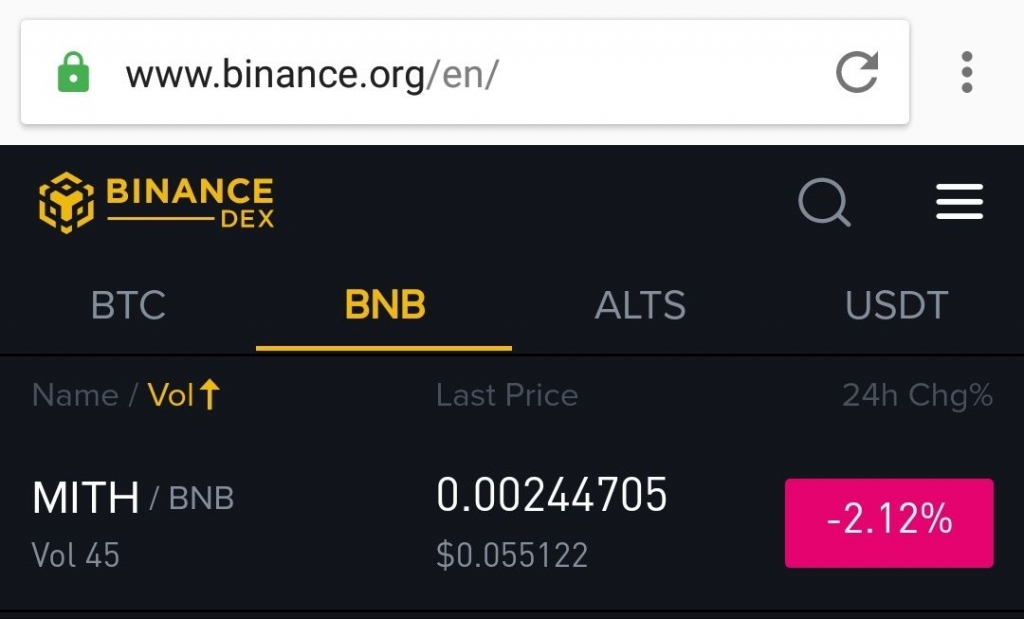Screen dimensions: 1024x619
Task: Open the browser overflow menu
Action: pyautogui.click(x=967, y=72)
